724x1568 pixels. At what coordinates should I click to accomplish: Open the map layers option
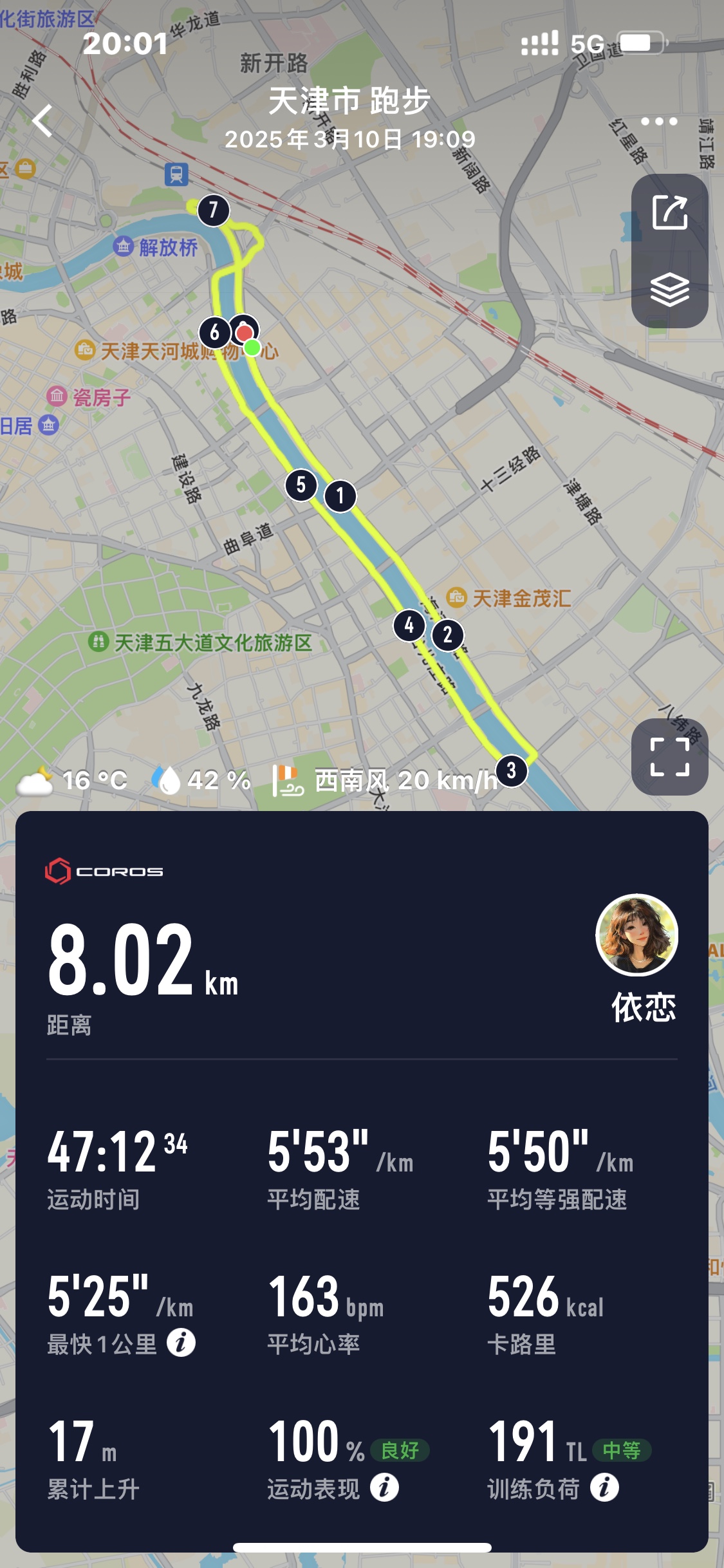pyautogui.click(x=669, y=290)
